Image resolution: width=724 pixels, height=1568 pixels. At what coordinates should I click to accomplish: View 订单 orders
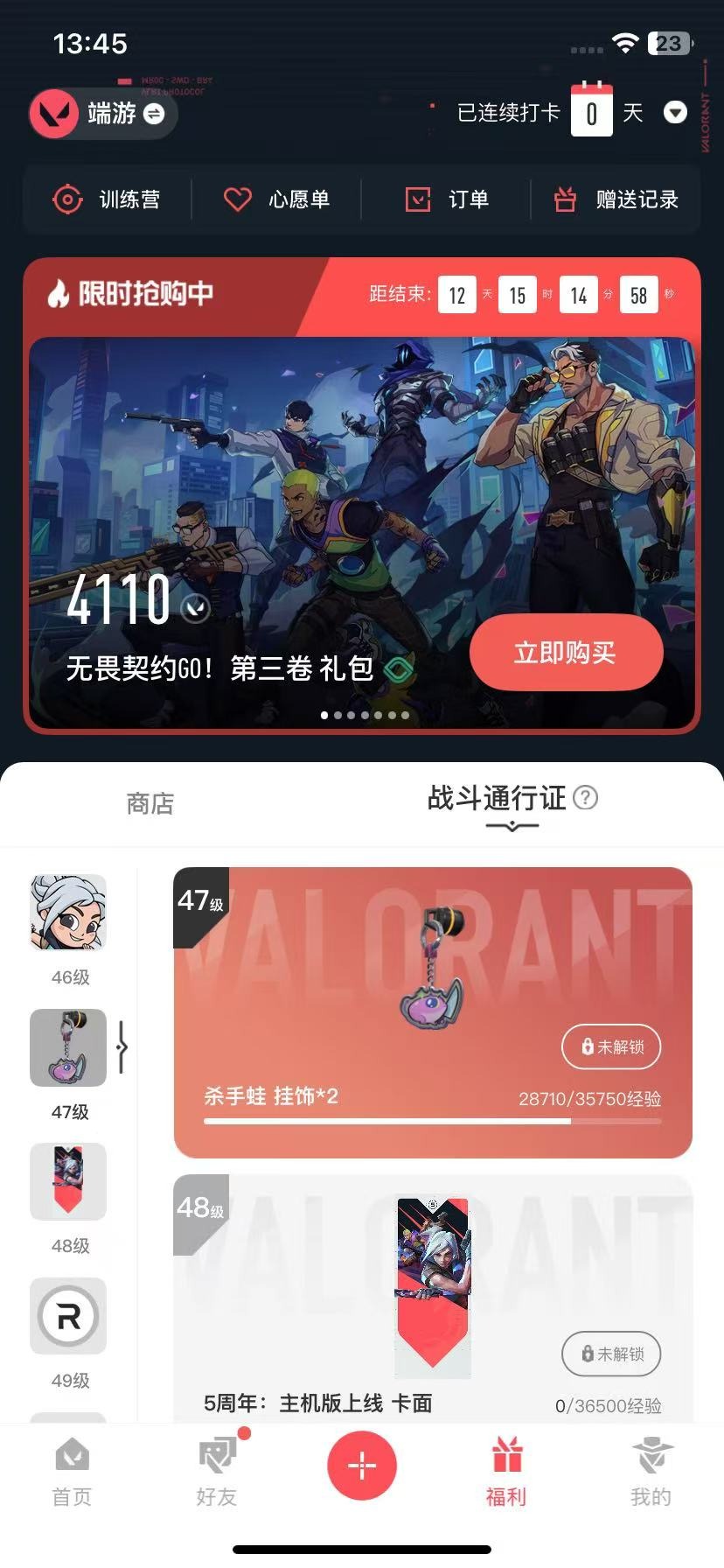[x=447, y=199]
